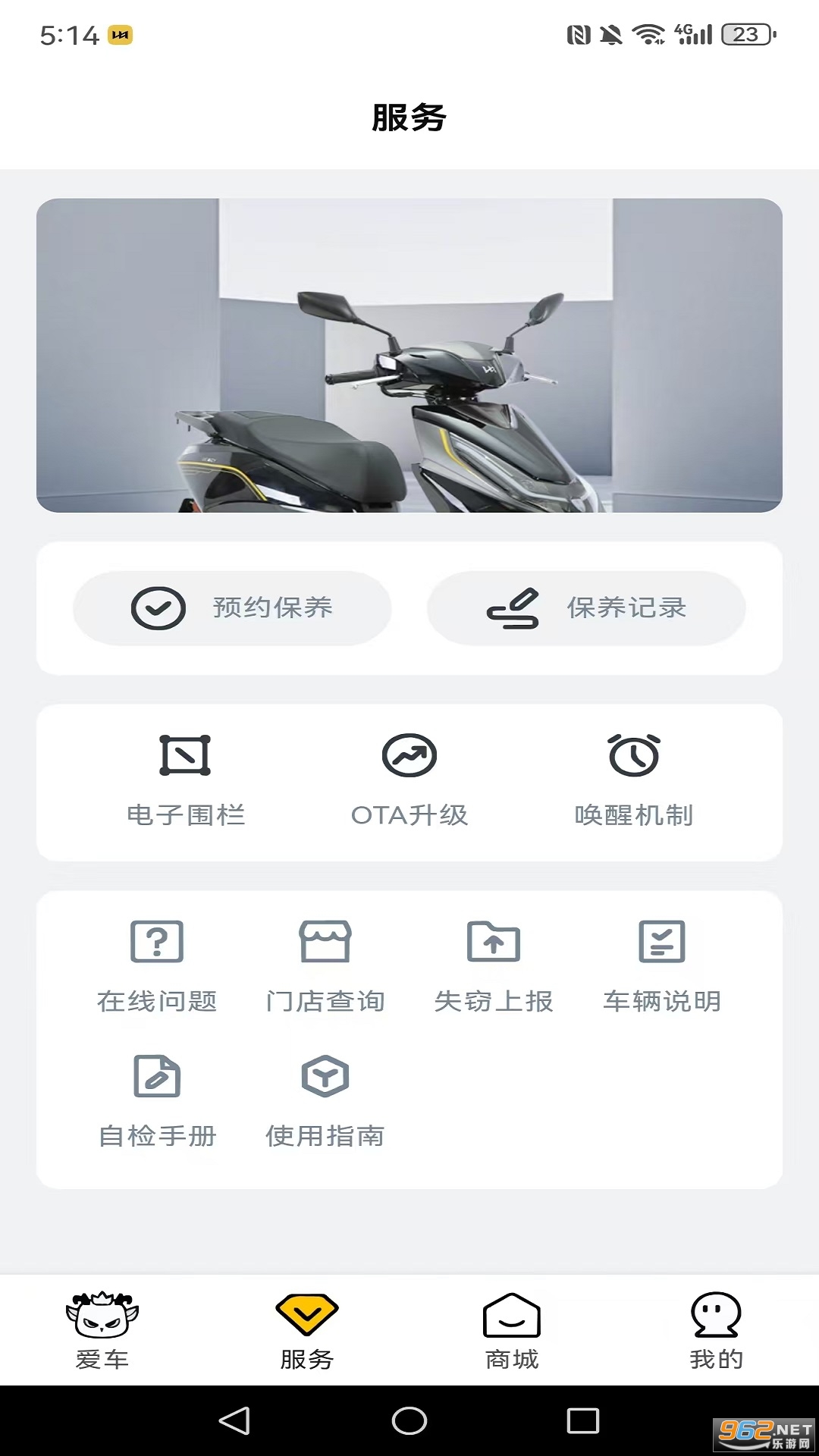Check for OTA升级 updates

pos(409,781)
